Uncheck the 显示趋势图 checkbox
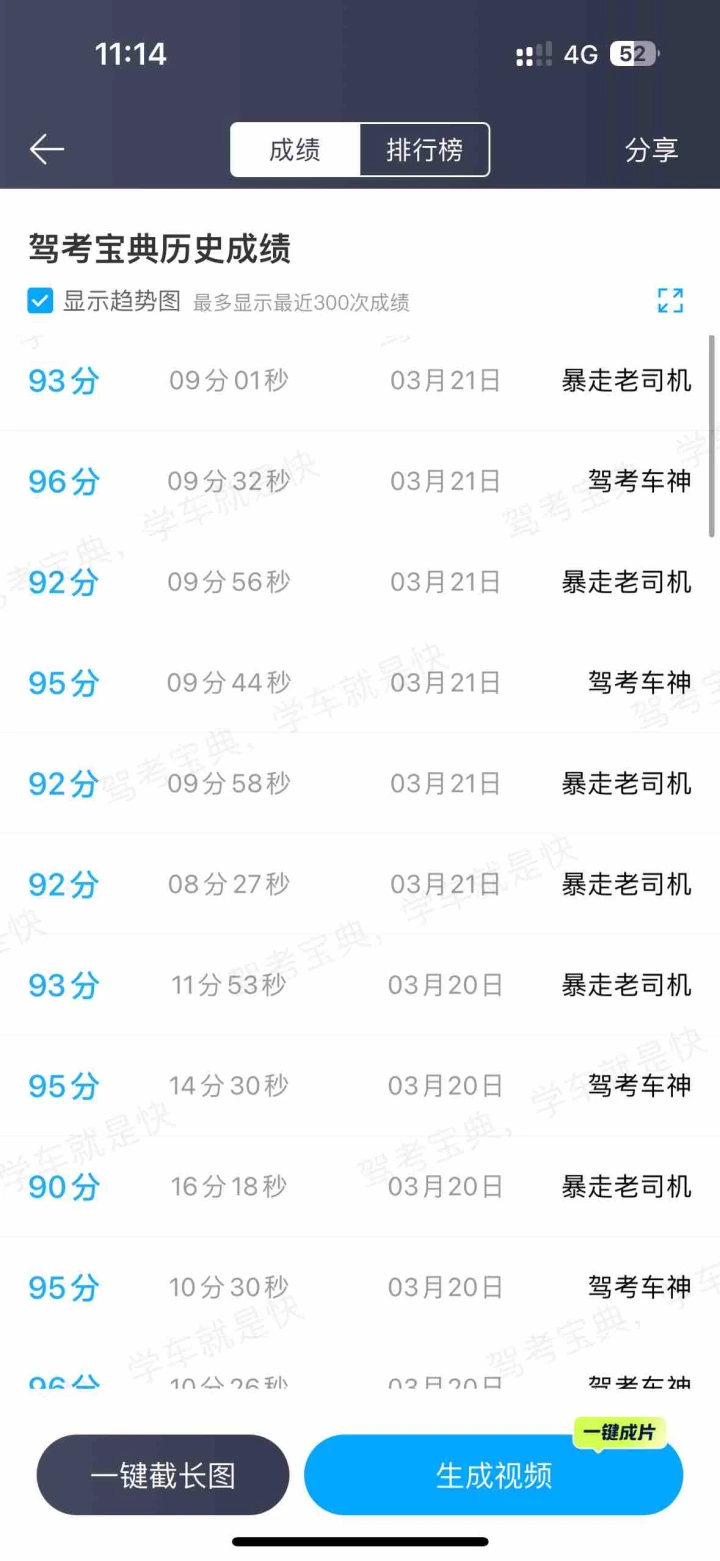Screen dimensions: 720x1561 tap(40, 301)
